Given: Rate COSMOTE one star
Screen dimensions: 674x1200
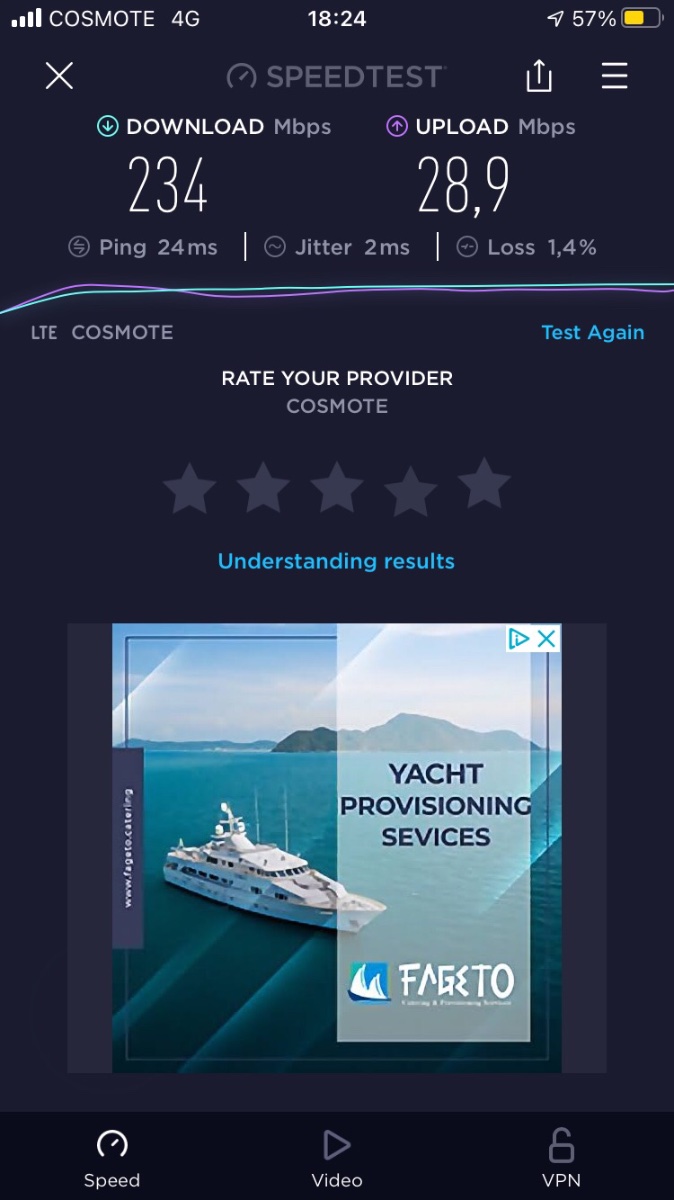Looking at the screenshot, I should (x=189, y=487).
